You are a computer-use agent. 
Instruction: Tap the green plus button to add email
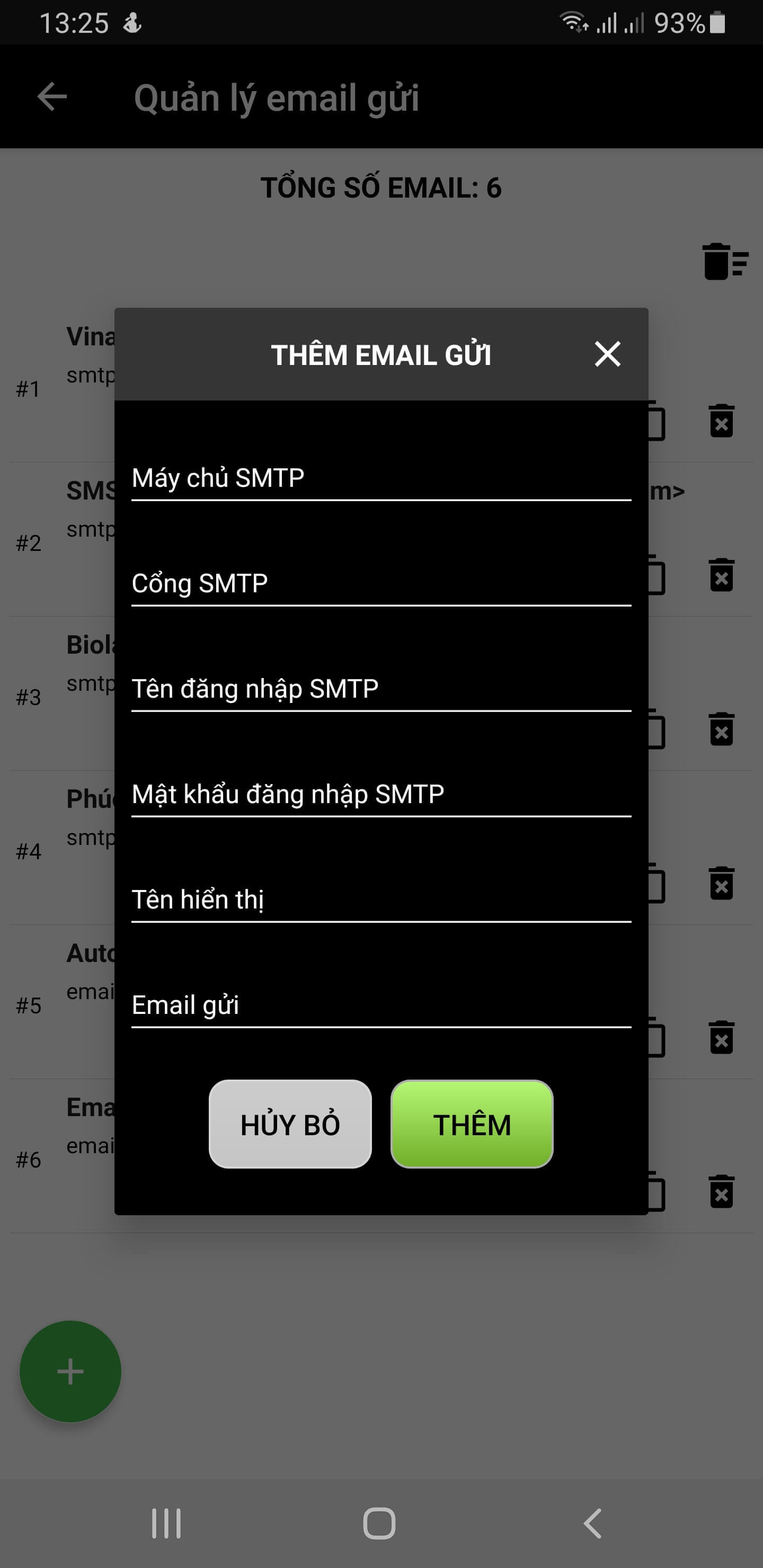coord(69,1371)
